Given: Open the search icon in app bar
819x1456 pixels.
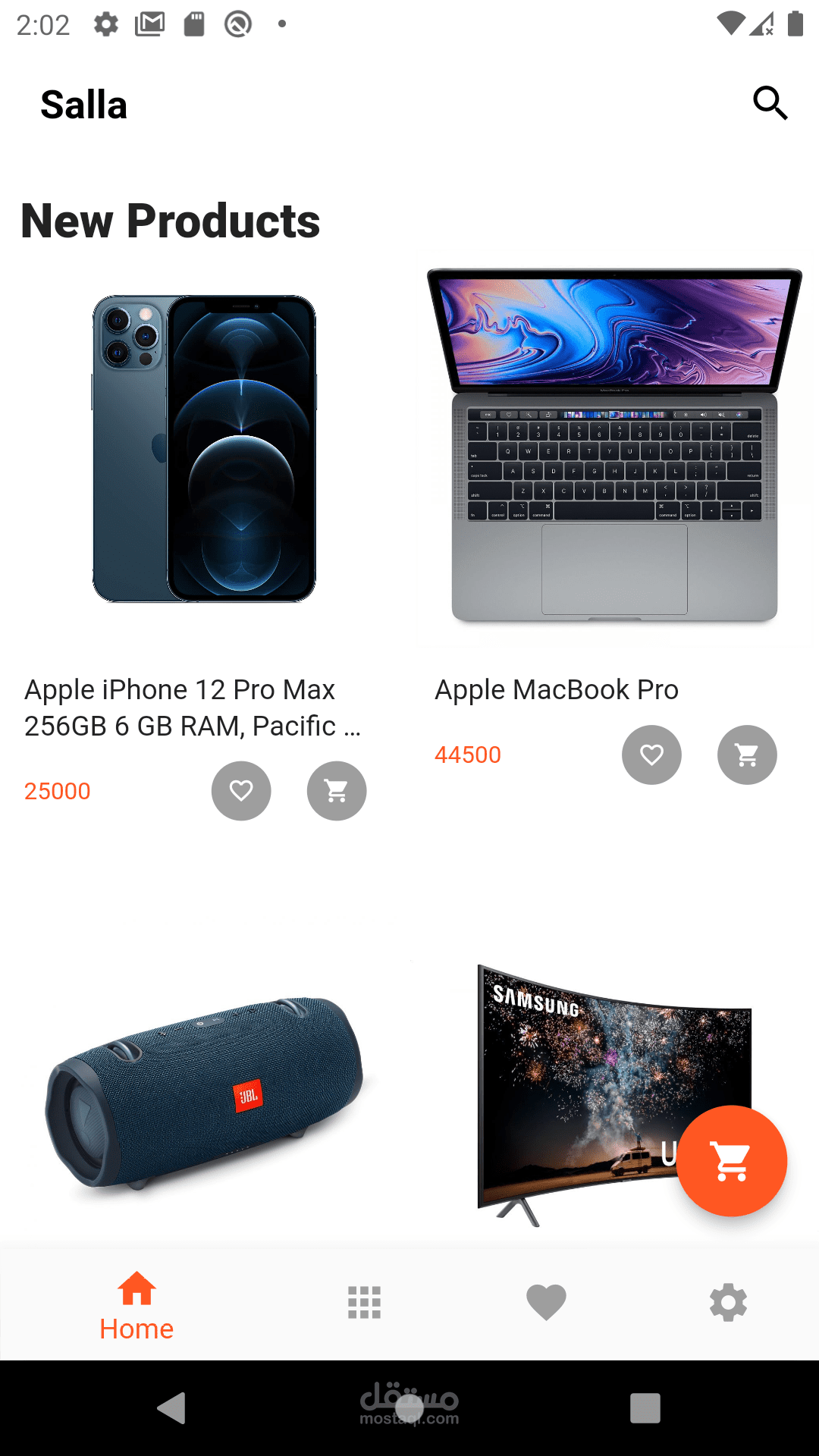Looking at the screenshot, I should 770,103.
